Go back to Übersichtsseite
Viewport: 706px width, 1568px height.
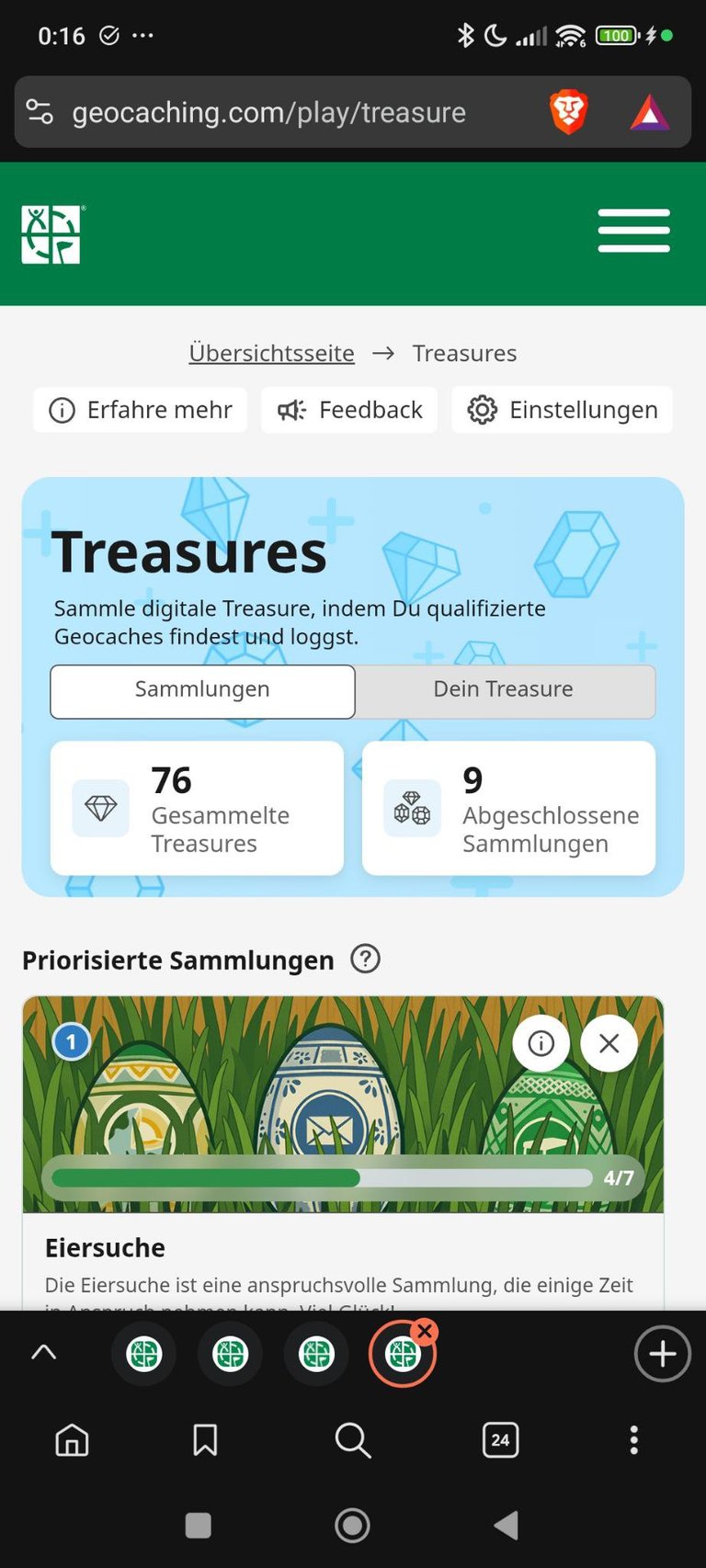[x=271, y=353]
